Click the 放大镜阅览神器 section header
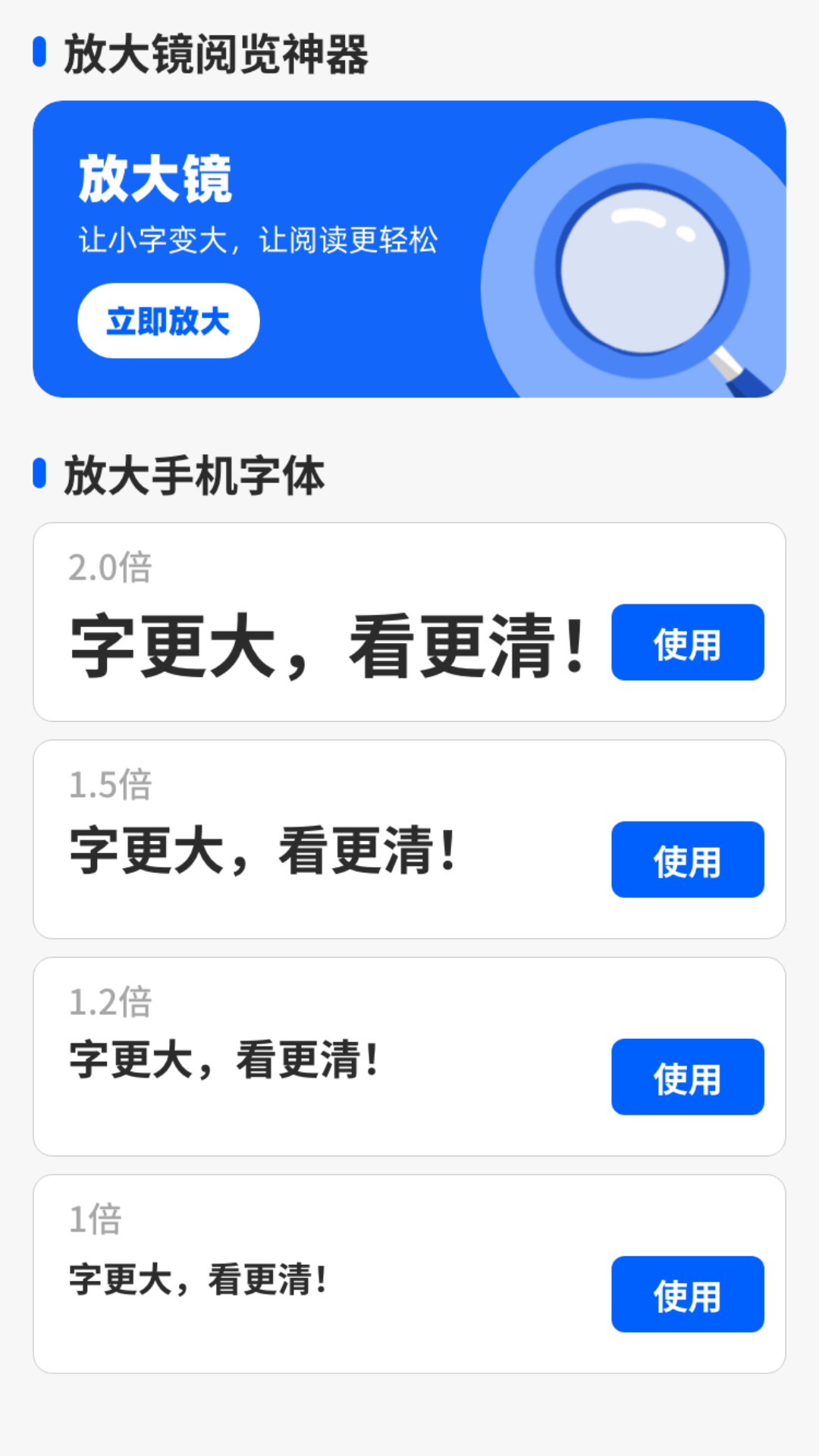Viewport: 819px width, 1456px height. [214, 52]
